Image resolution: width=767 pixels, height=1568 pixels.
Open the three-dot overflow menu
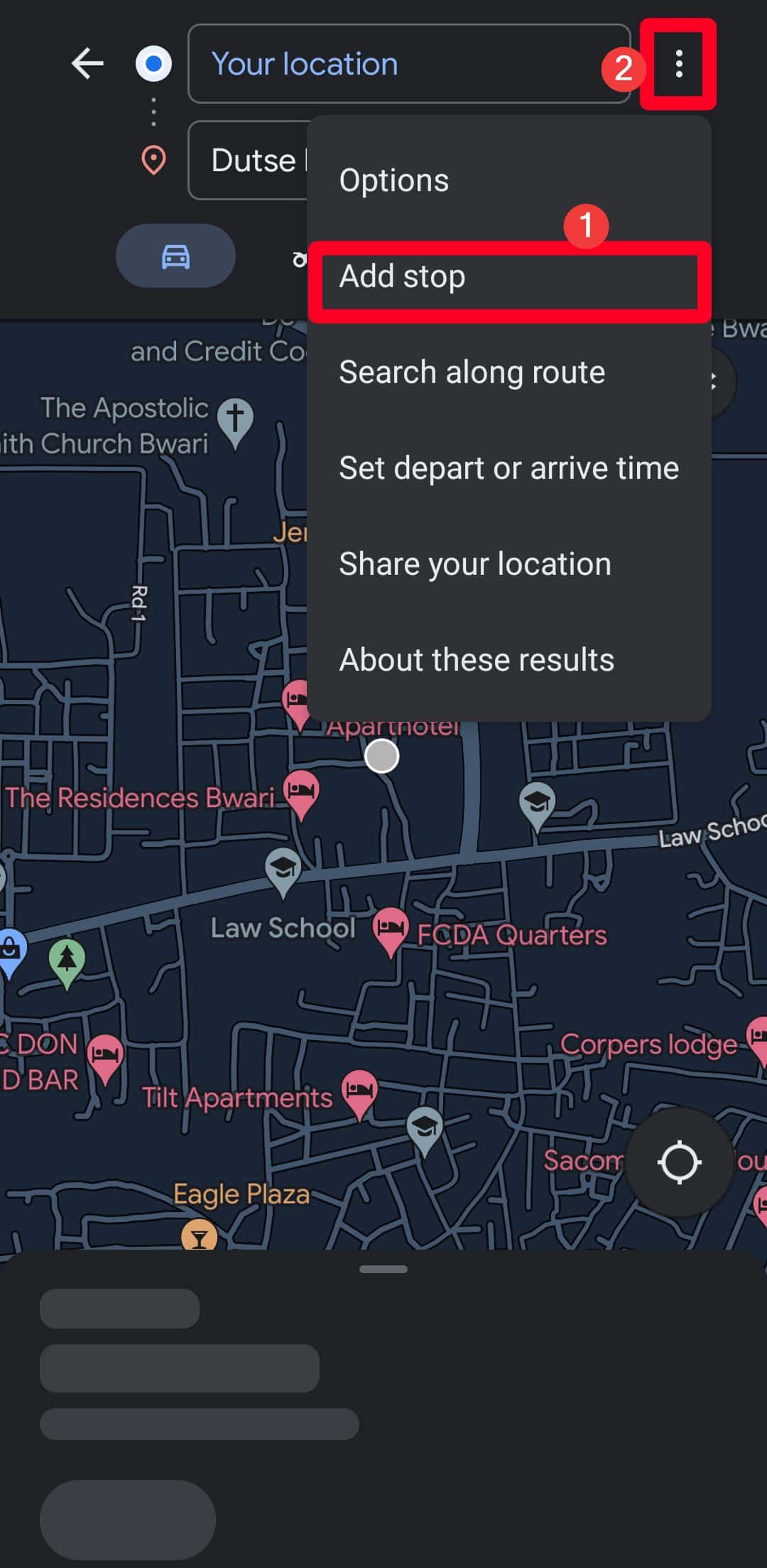[x=679, y=64]
